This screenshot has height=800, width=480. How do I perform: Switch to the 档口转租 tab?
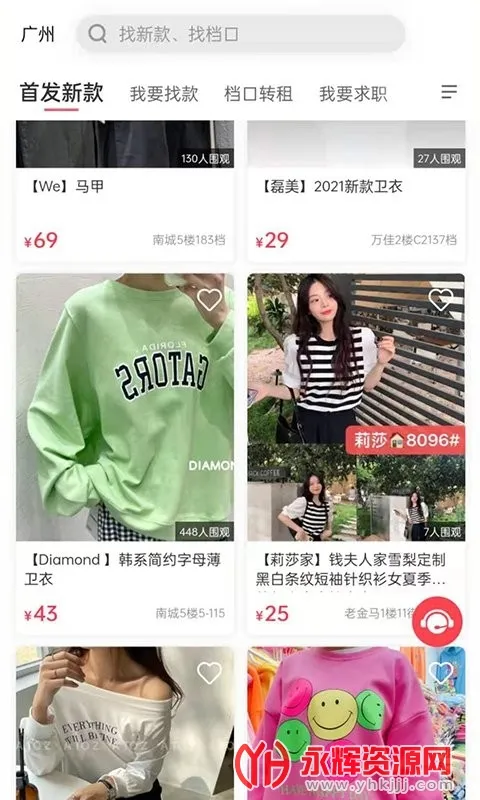259,94
